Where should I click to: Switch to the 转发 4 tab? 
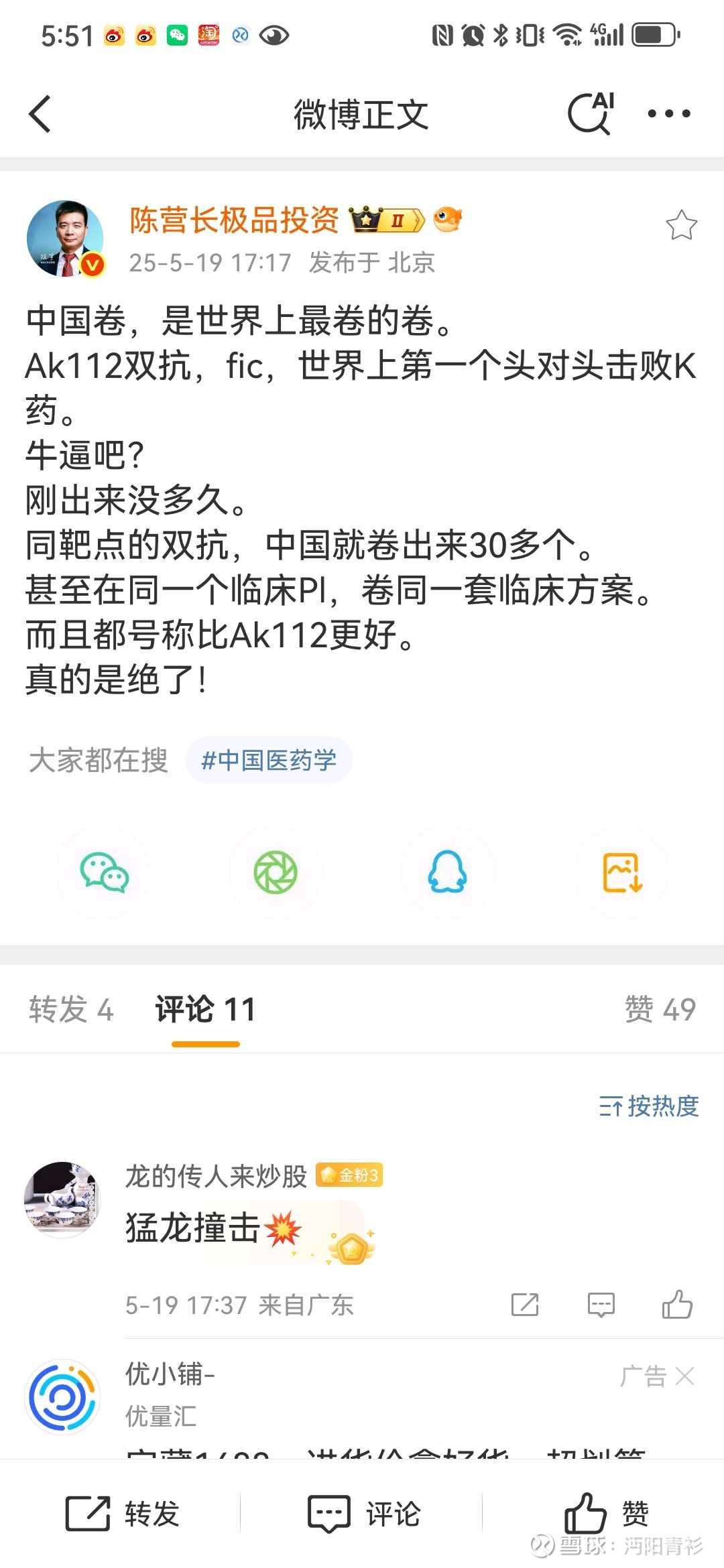coord(71,1009)
